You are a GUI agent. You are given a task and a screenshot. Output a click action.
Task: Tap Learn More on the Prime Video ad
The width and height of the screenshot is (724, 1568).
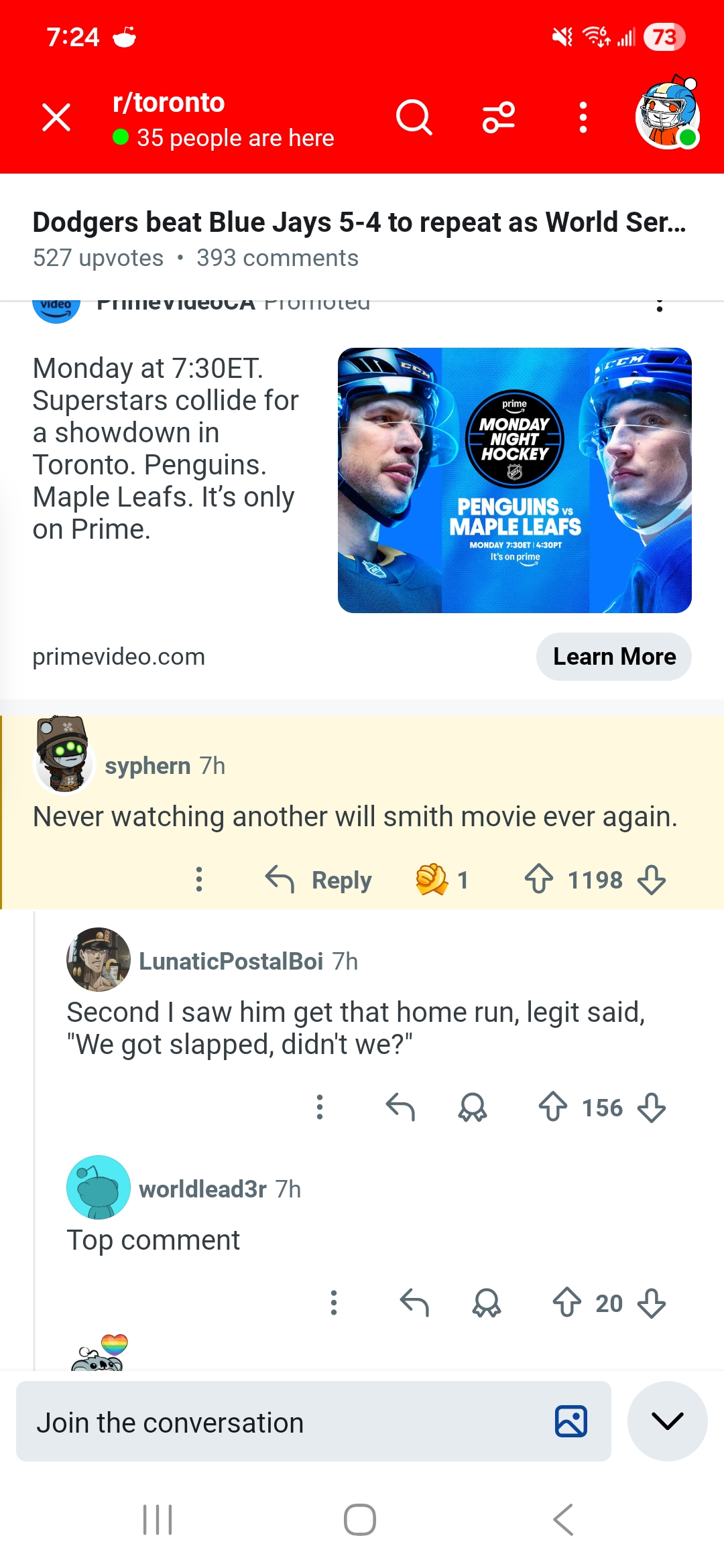[x=613, y=657]
